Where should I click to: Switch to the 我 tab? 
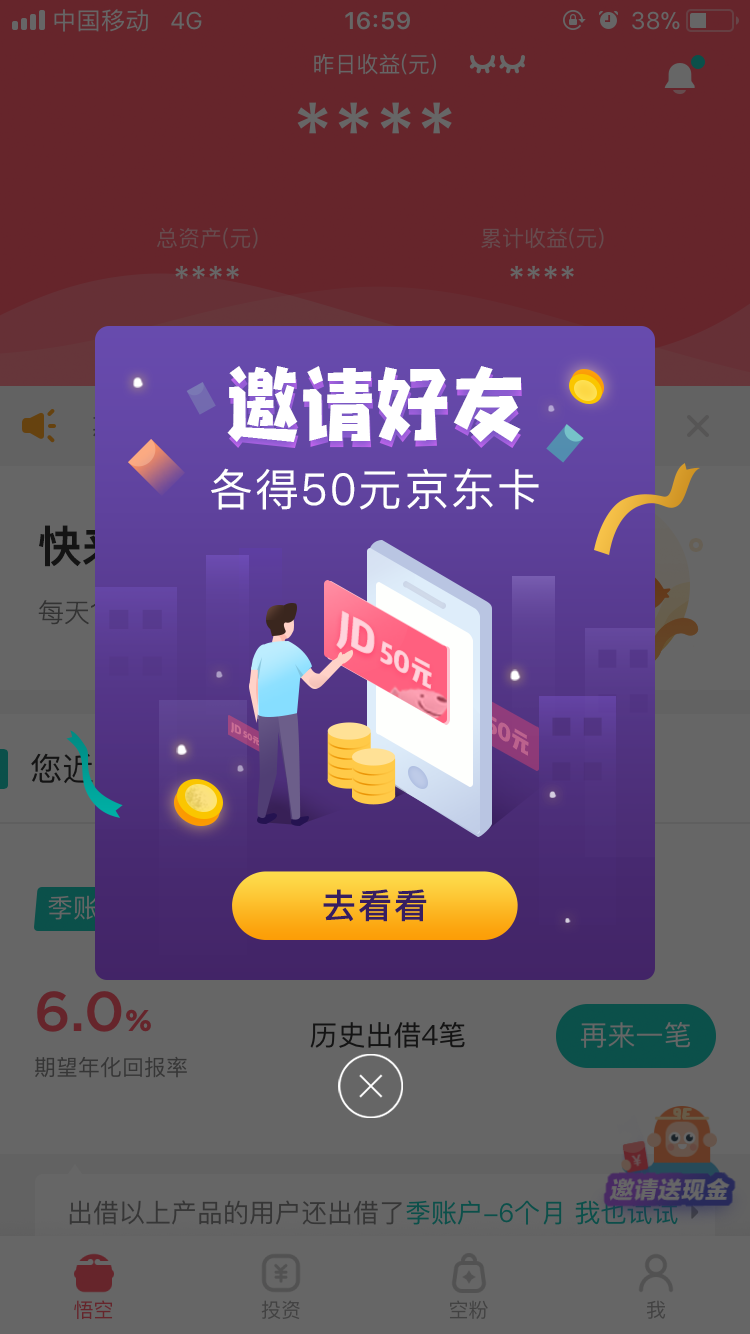656,1286
